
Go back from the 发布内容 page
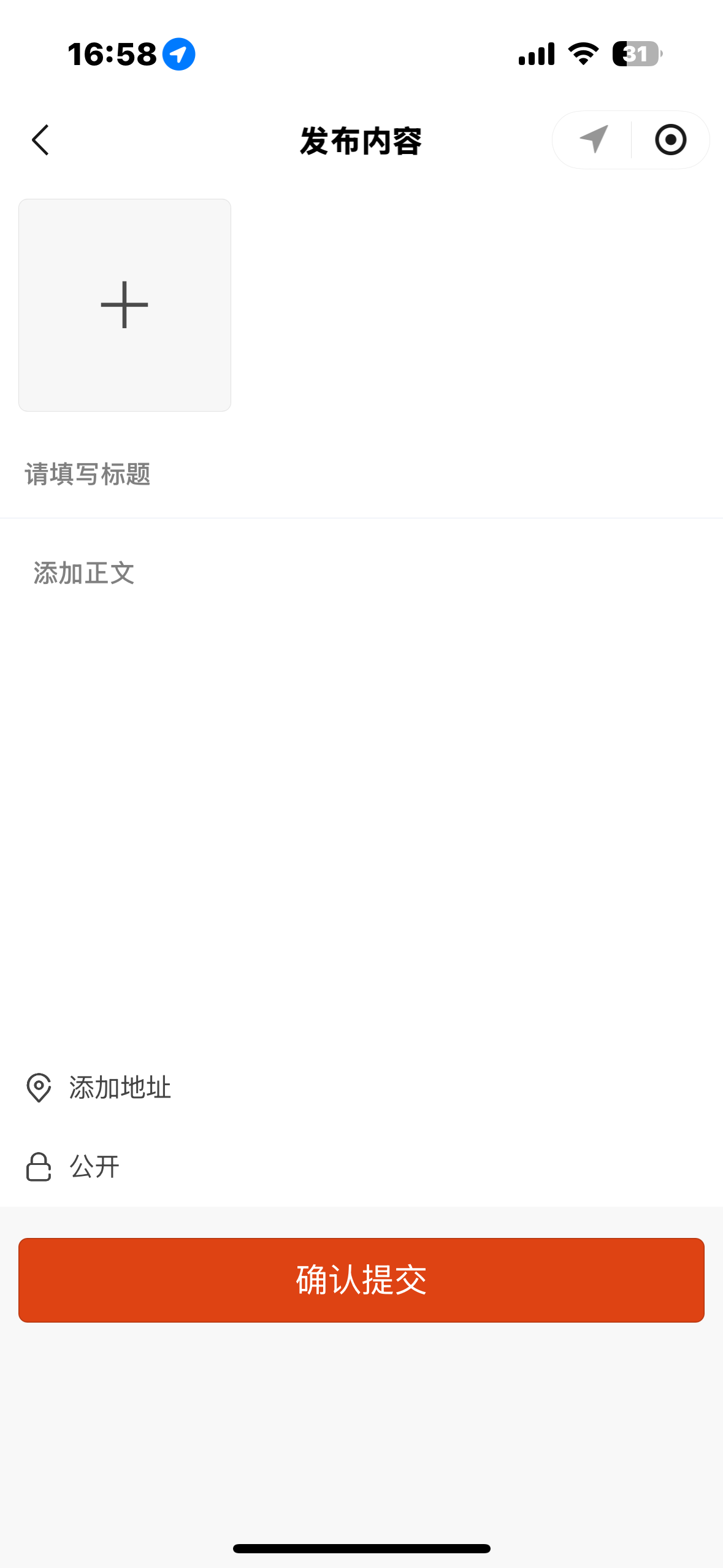(40, 140)
